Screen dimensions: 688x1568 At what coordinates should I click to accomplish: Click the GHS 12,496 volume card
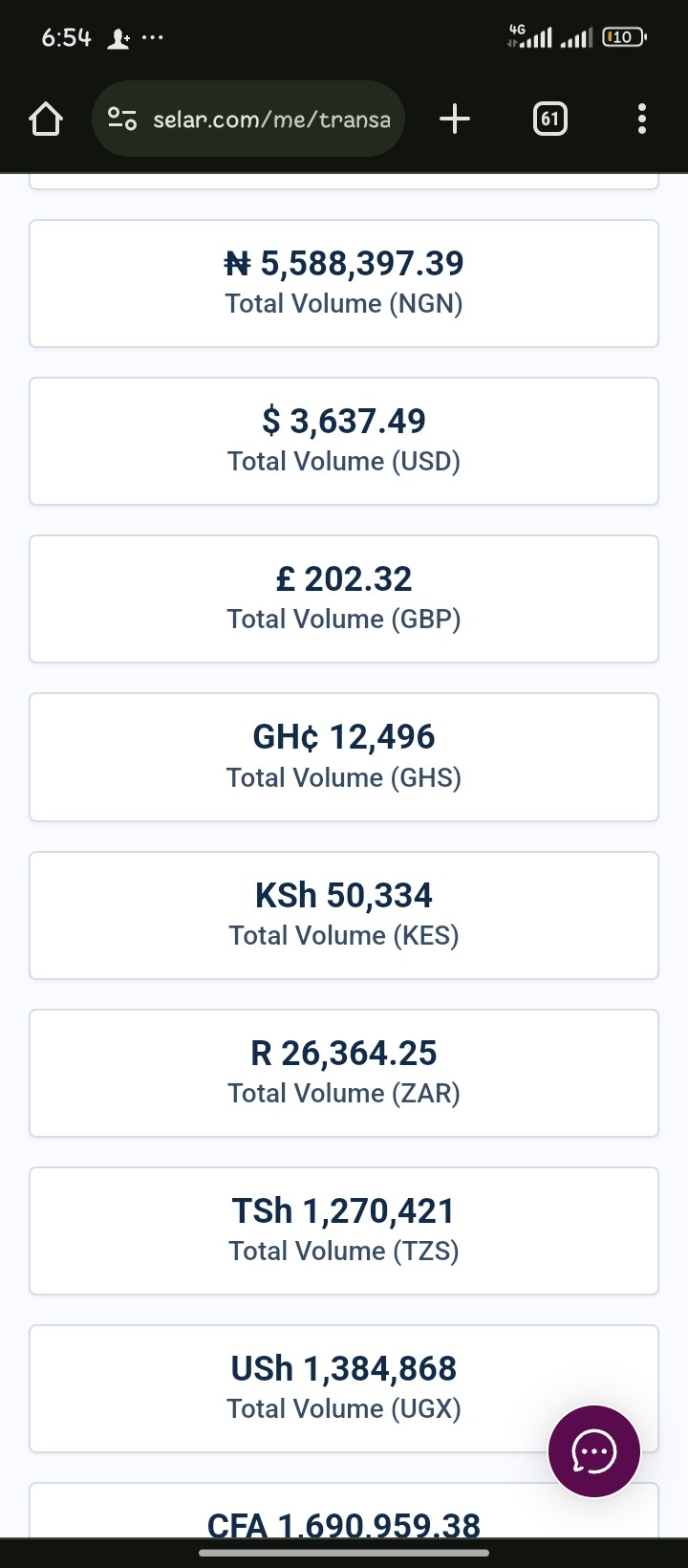coord(344,755)
